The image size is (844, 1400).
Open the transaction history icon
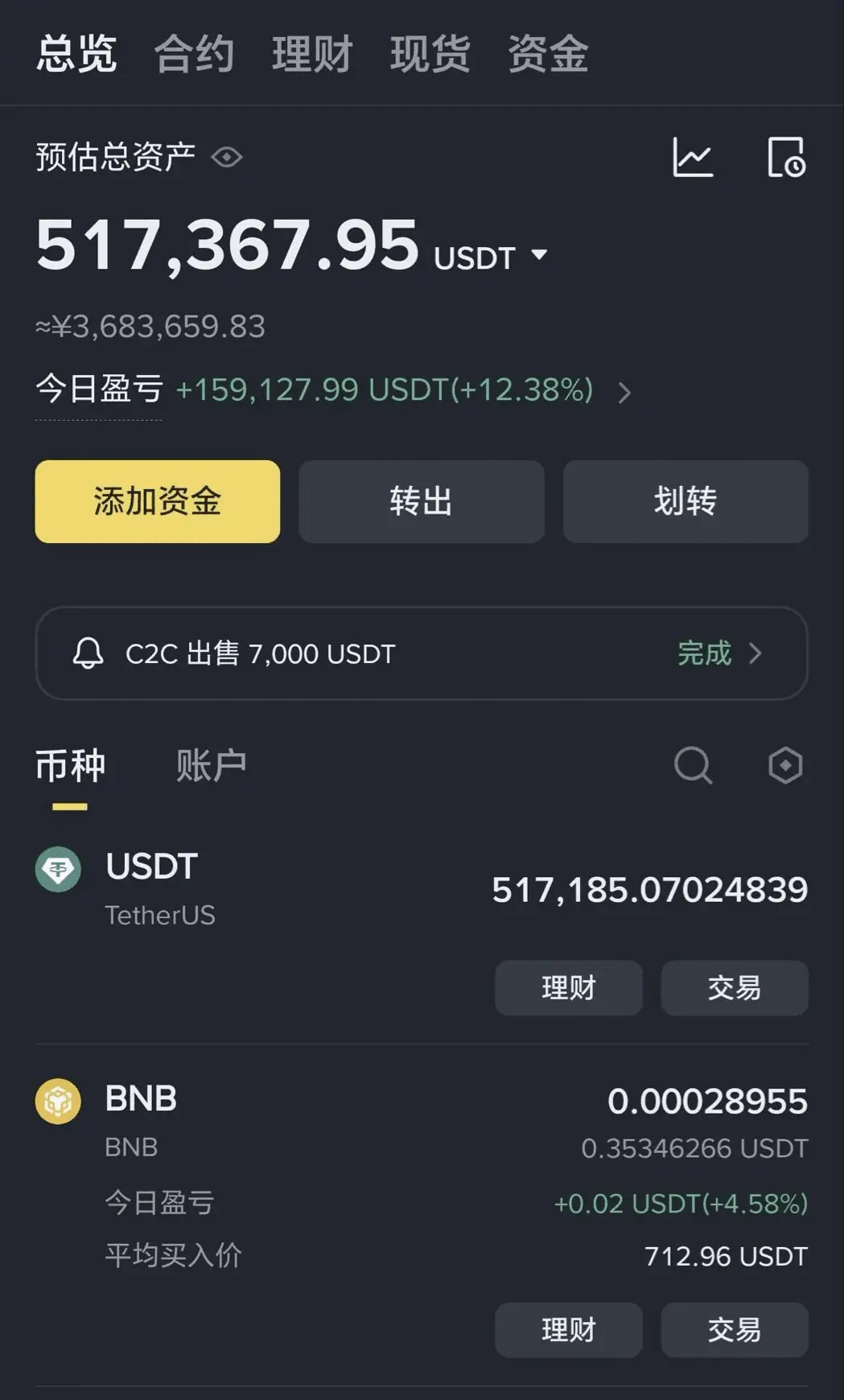click(786, 157)
